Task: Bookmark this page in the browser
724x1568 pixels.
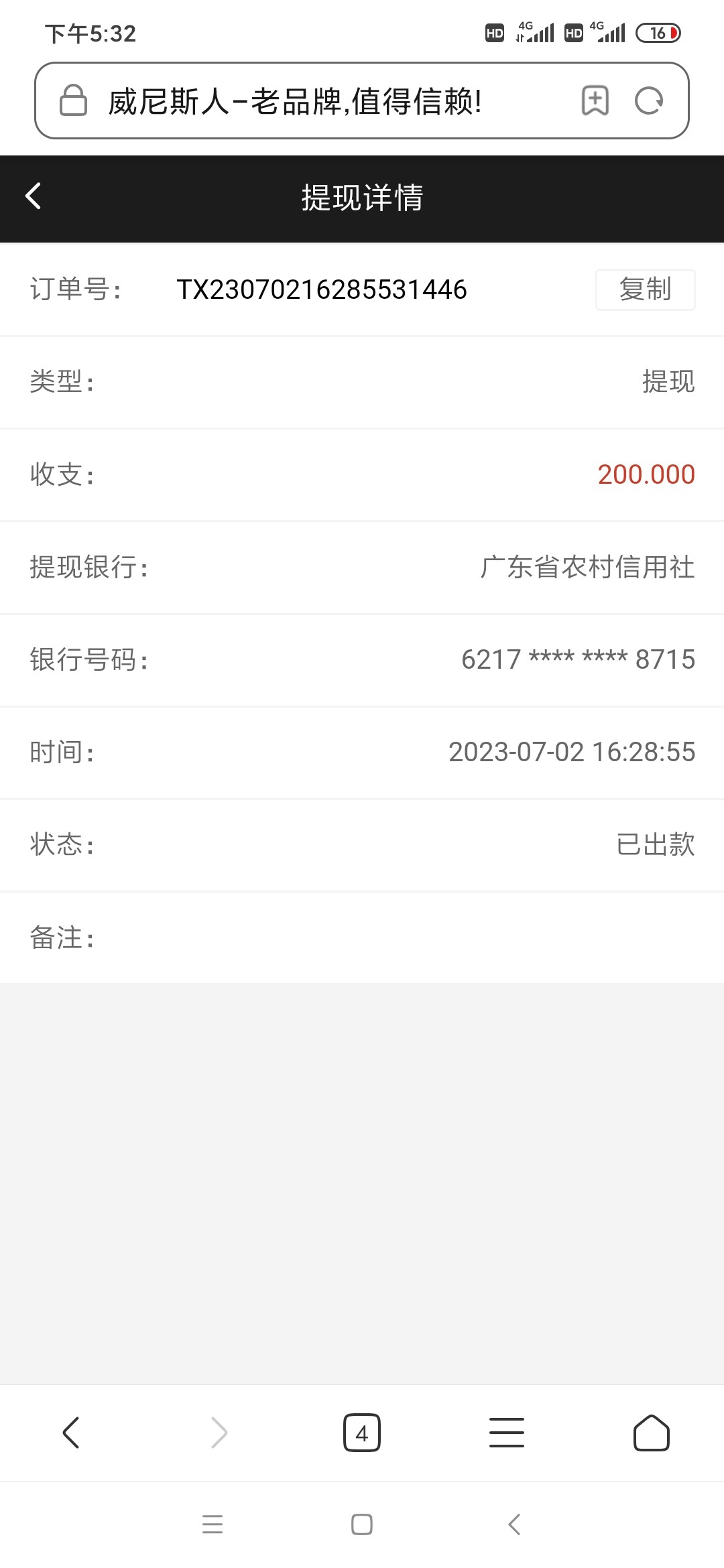Action: (x=595, y=101)
